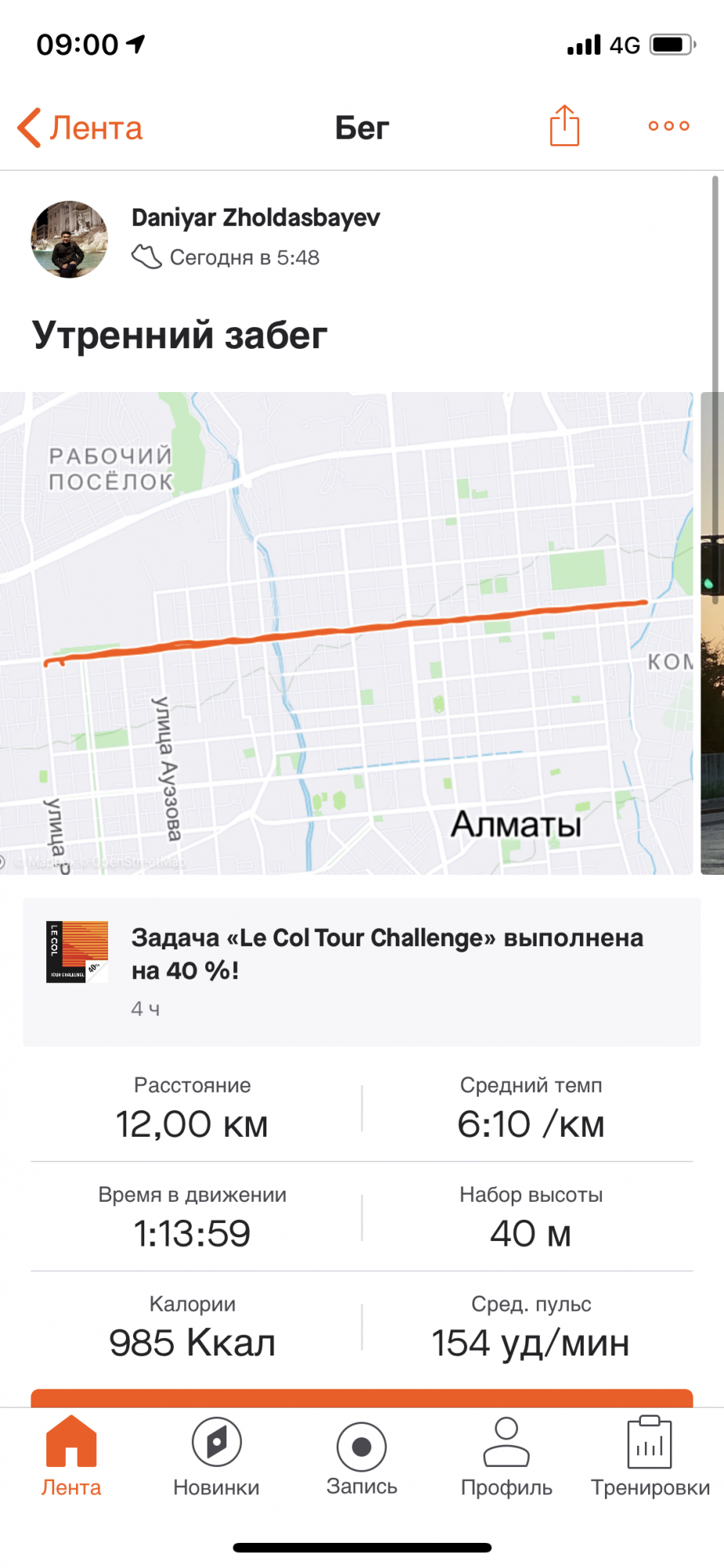
Task: Open the three-dot overflow menu
Action: point(668,126)
